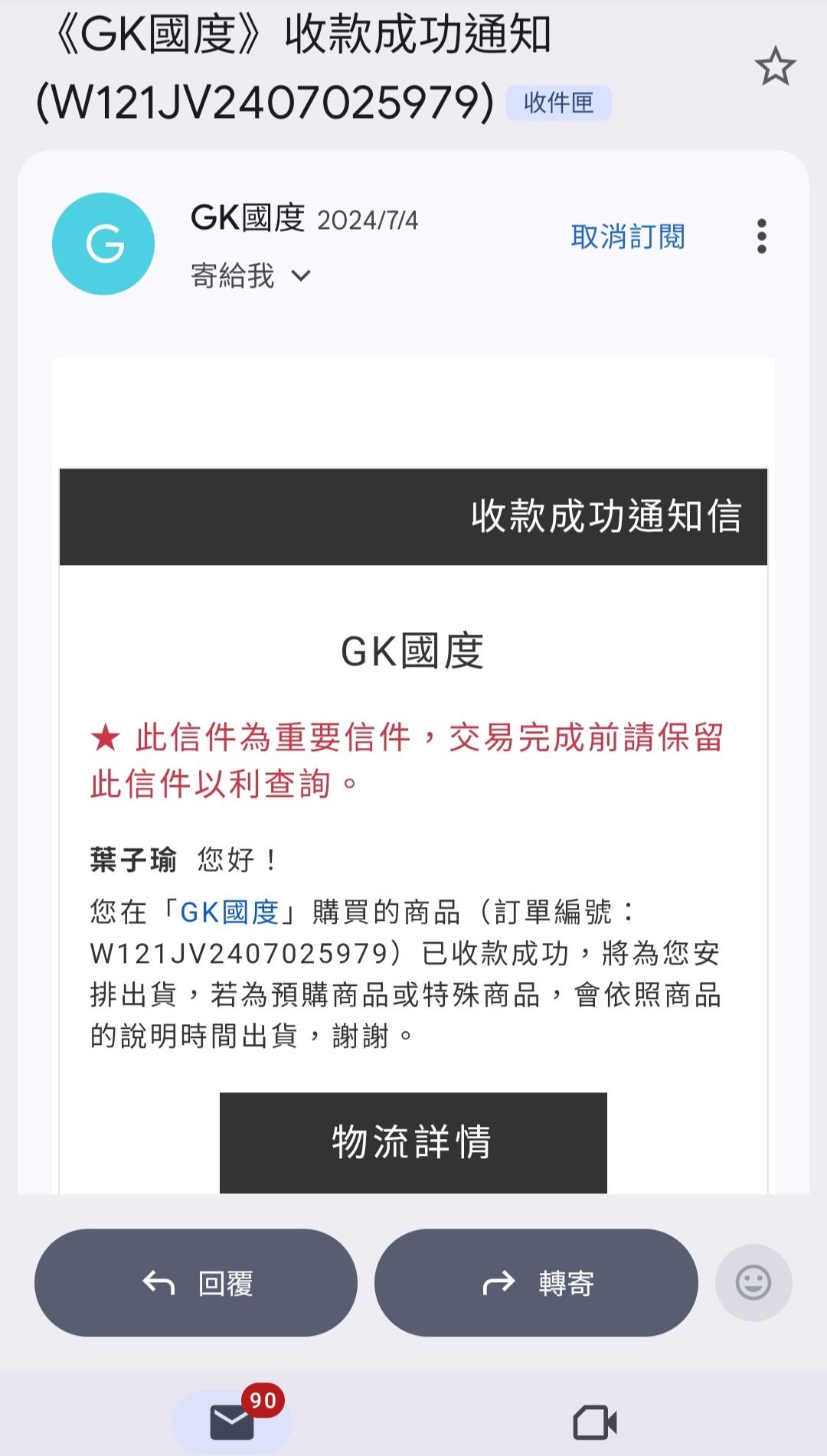Tap 取消訂閱 to unsubscribe
This screenshot has width=827, height=1456.
point(627,237)
